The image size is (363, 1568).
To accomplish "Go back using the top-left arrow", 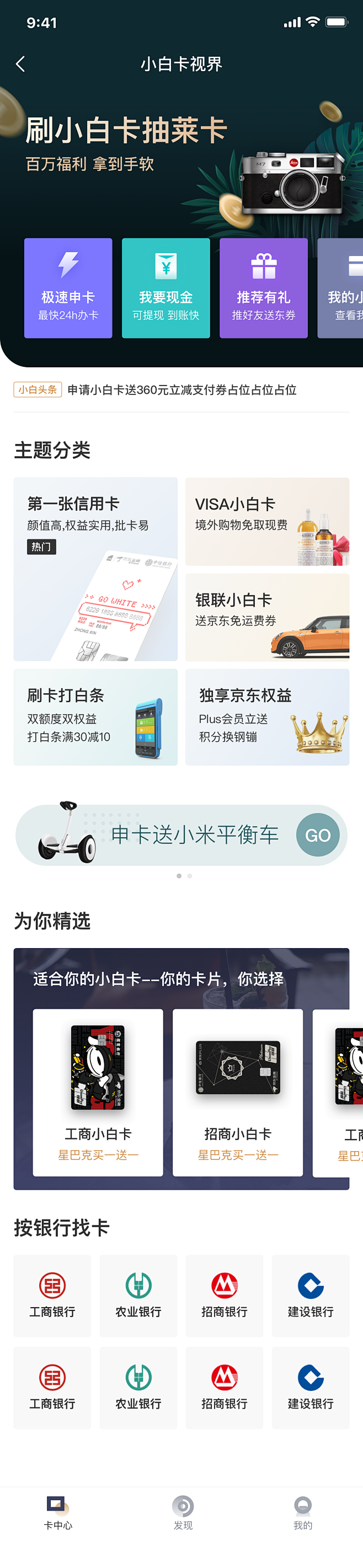I will pos(21,64).
